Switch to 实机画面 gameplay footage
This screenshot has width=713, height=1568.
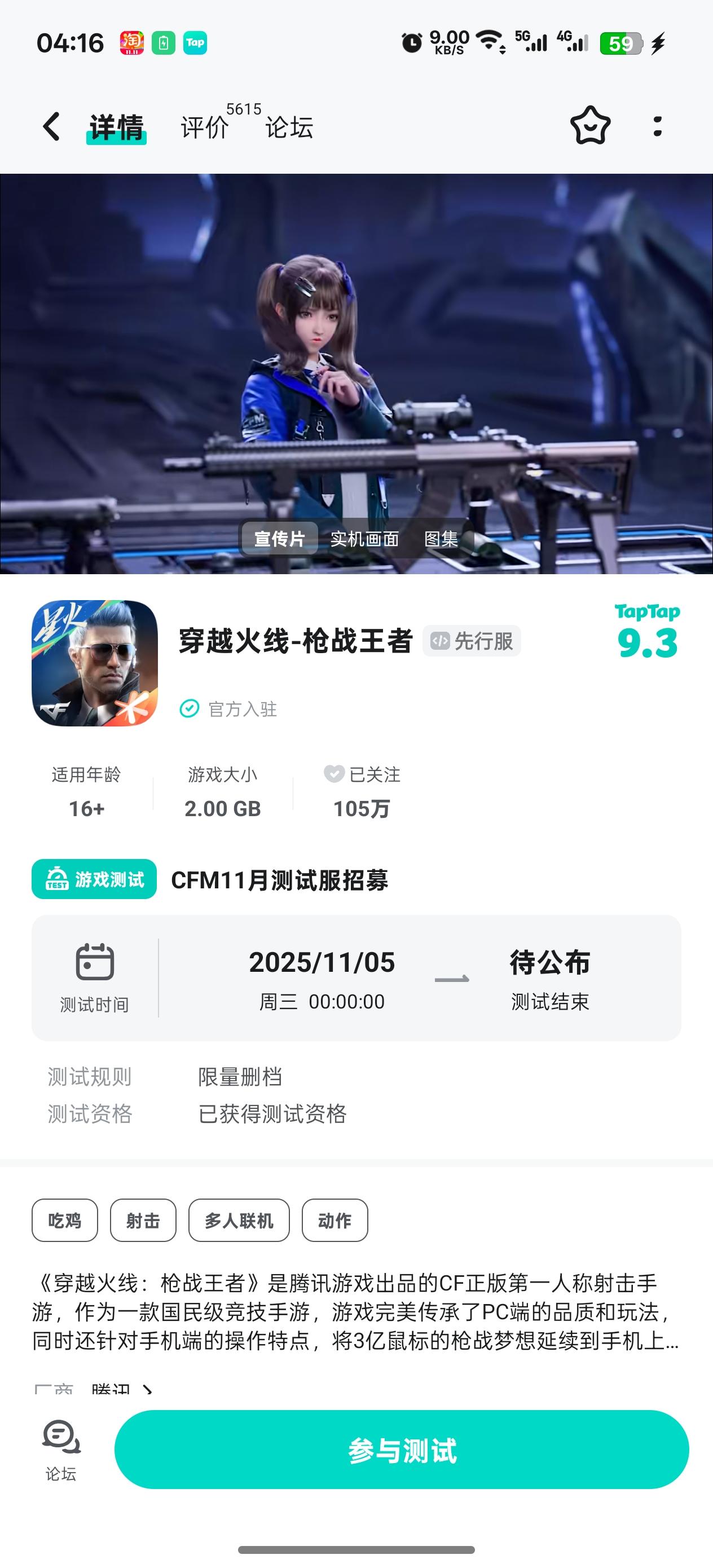pos(364,539)
